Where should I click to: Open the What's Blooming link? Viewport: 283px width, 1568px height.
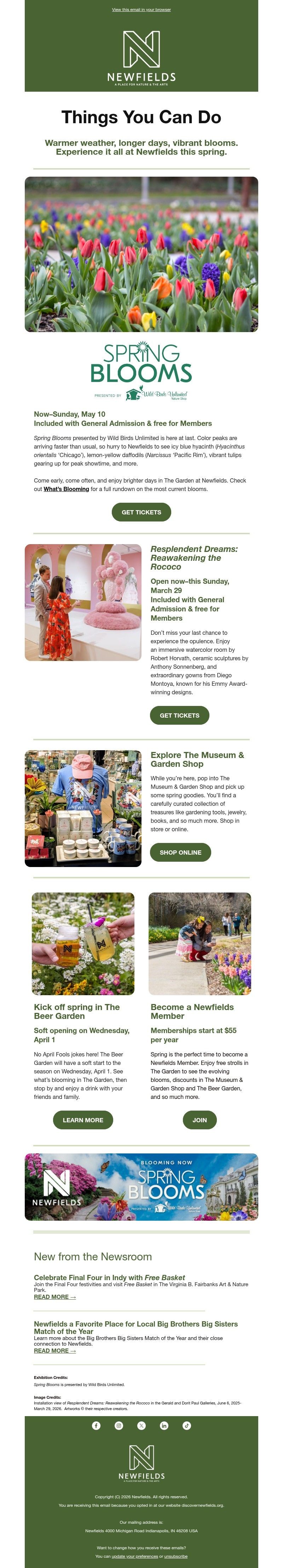[67, 489]
